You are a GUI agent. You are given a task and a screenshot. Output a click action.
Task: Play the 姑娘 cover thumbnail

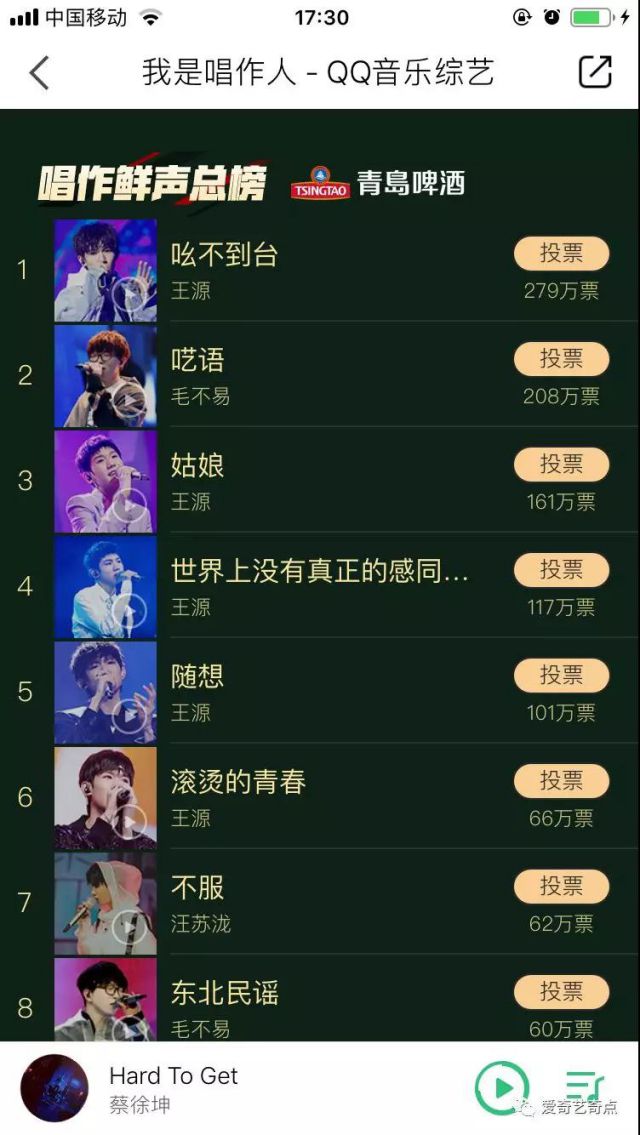coord(106,481)
